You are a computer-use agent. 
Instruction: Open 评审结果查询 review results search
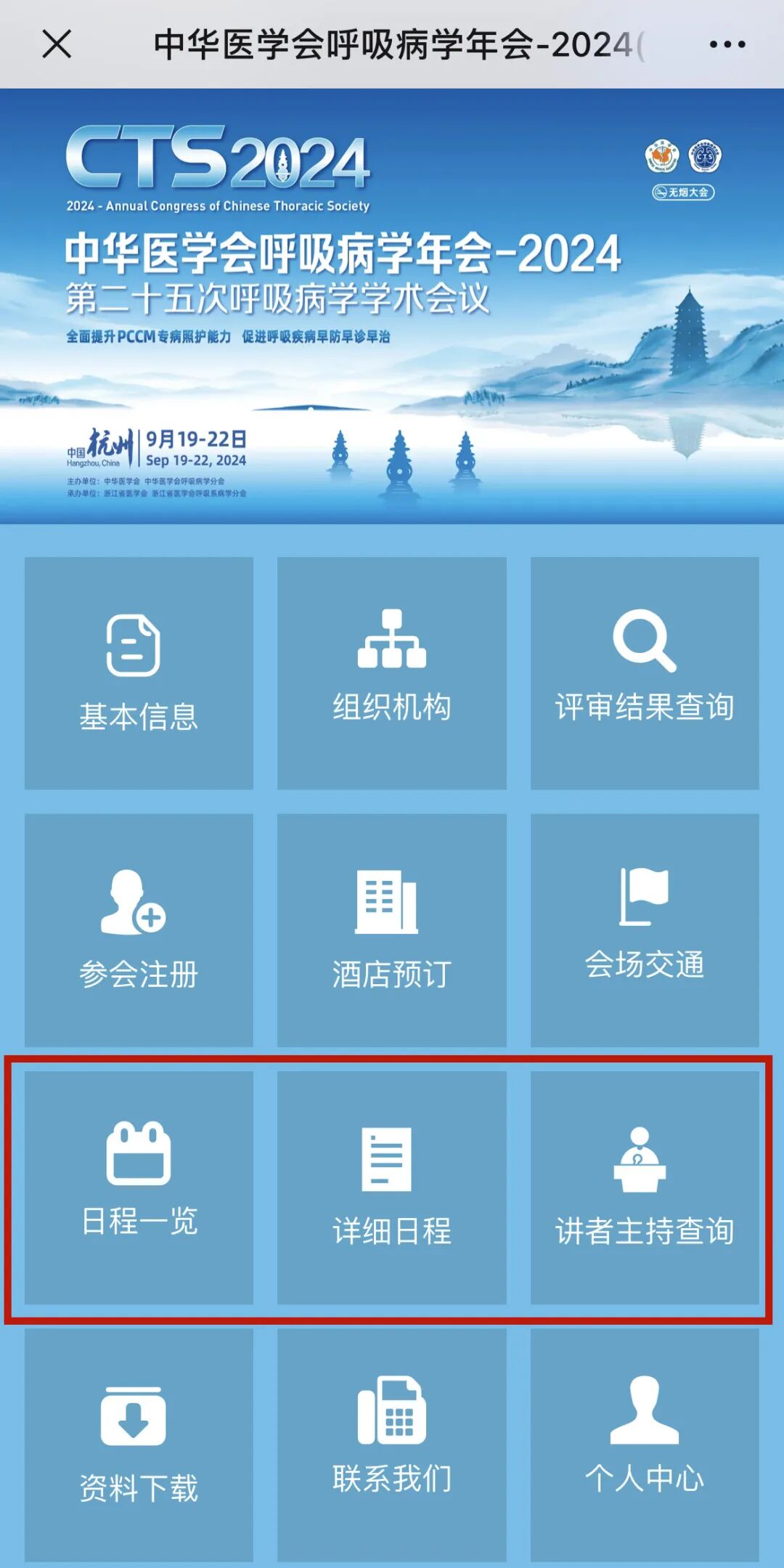645,673
